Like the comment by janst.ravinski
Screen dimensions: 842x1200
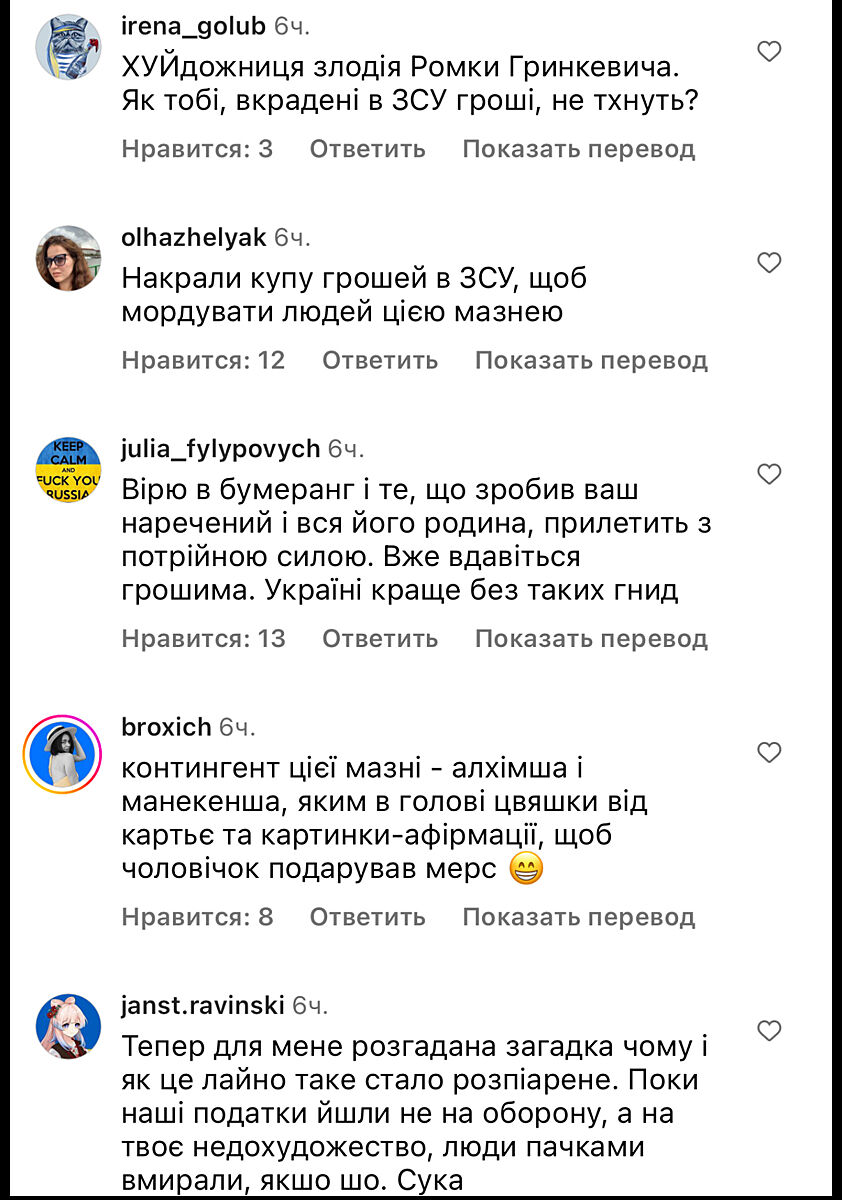[768, 1030]
